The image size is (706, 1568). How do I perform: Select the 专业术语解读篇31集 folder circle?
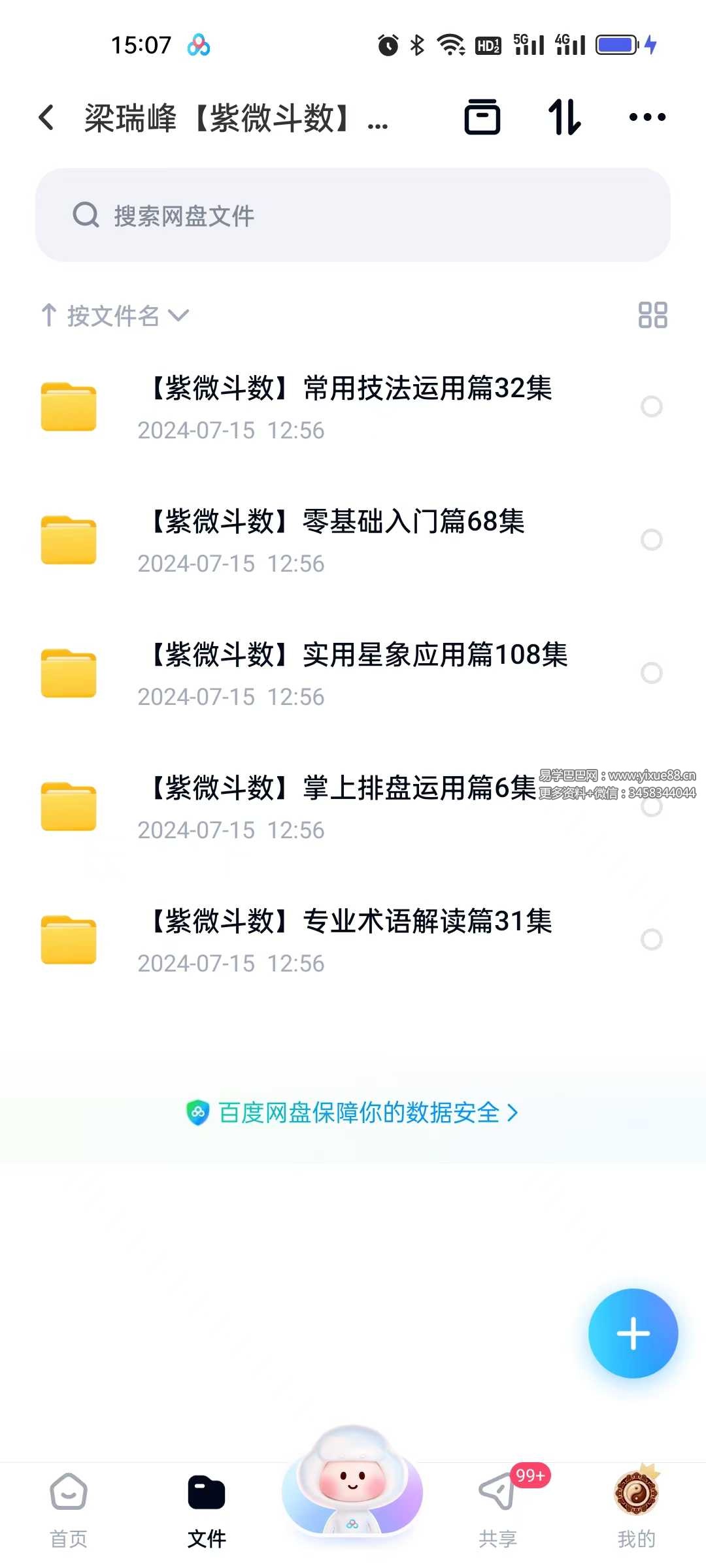click(651, 939)
